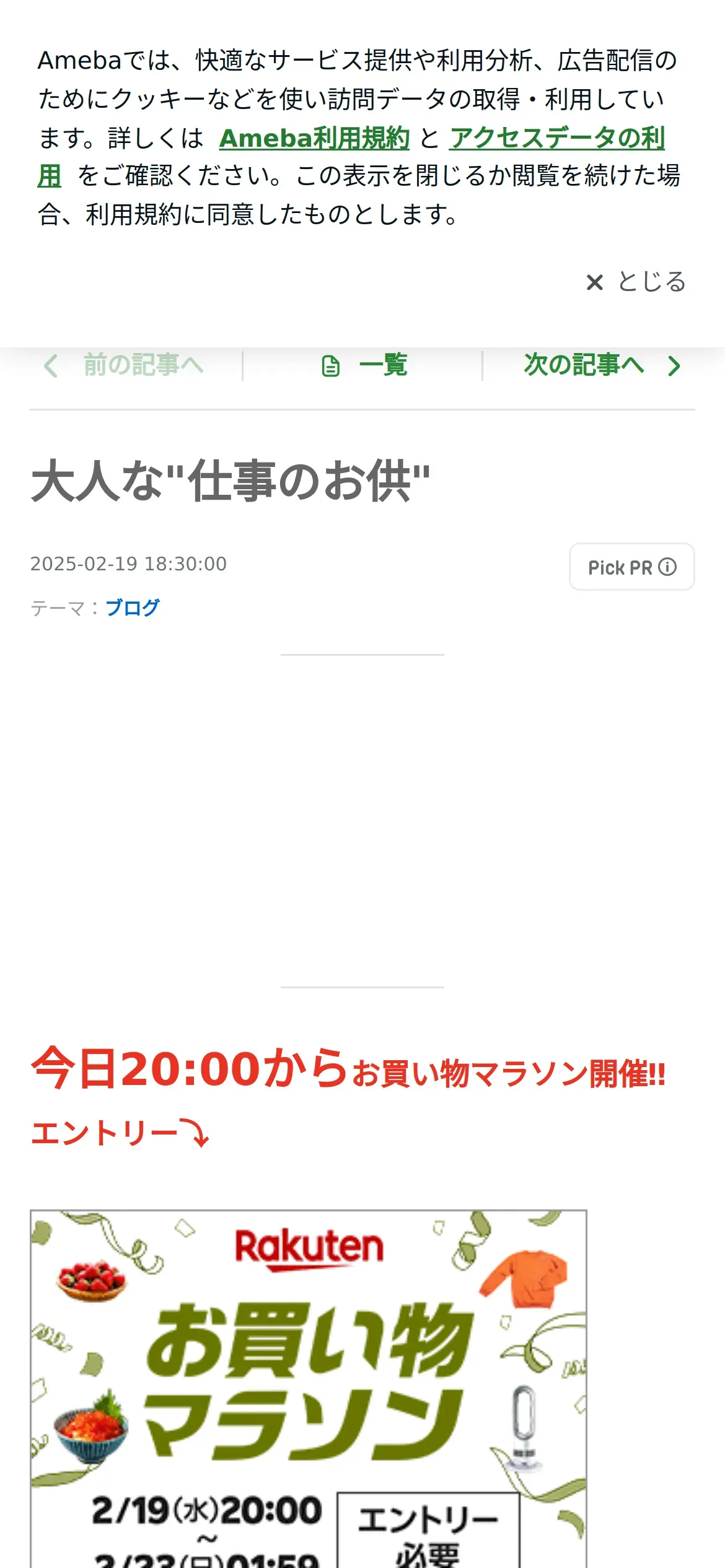Open the アクセスデータの利用 link

(557, 137)
